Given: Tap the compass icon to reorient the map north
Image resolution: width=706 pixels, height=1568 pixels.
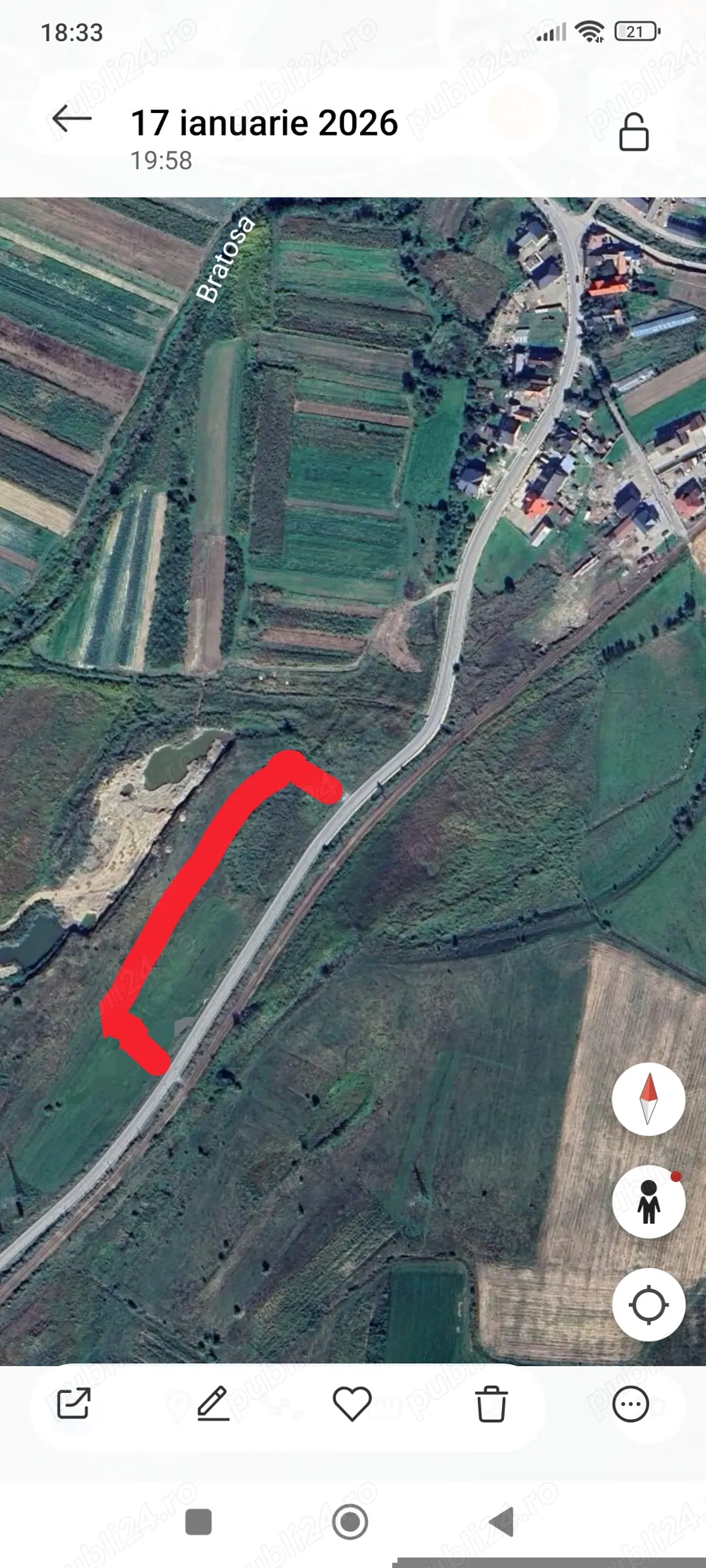Looking at the screenshot, I should click(x=649, y=1098).
